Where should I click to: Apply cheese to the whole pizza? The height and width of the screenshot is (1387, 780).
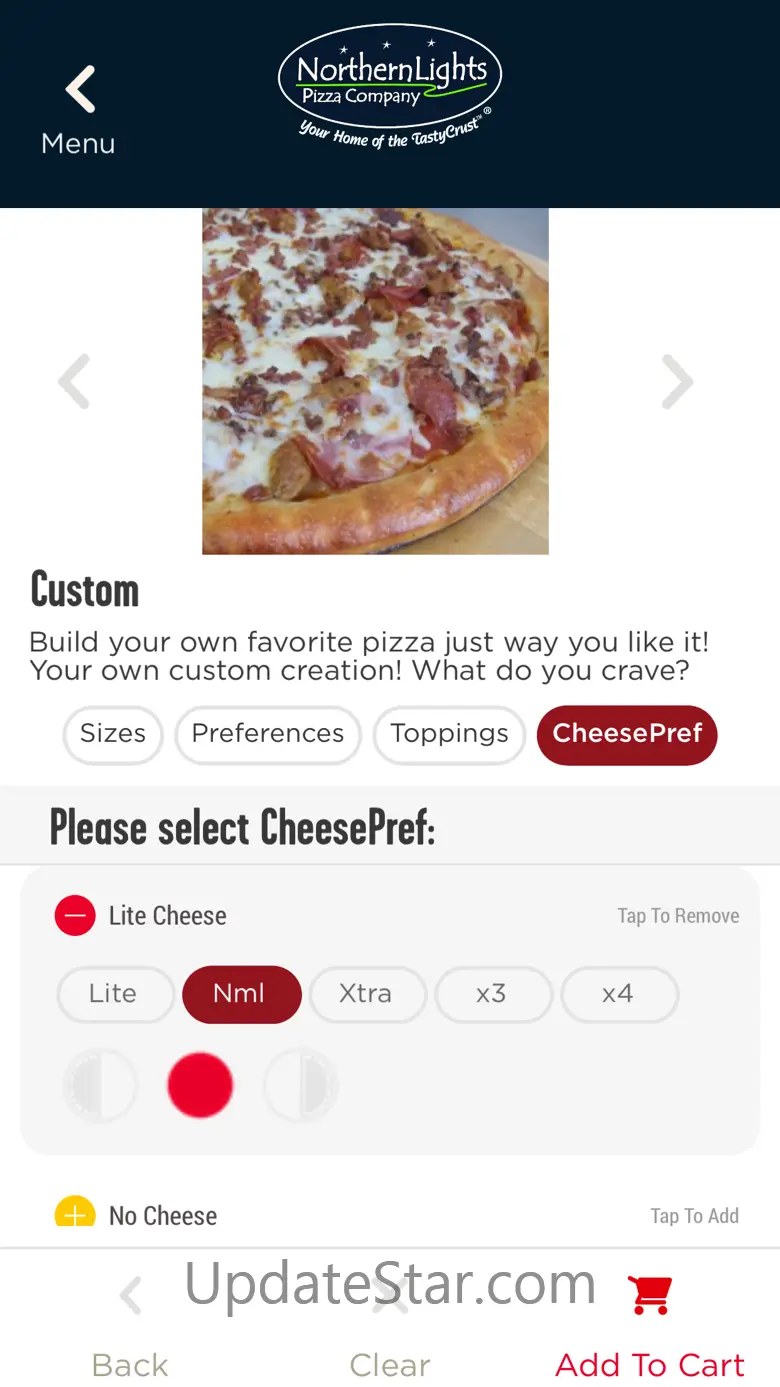(200, 1085)
